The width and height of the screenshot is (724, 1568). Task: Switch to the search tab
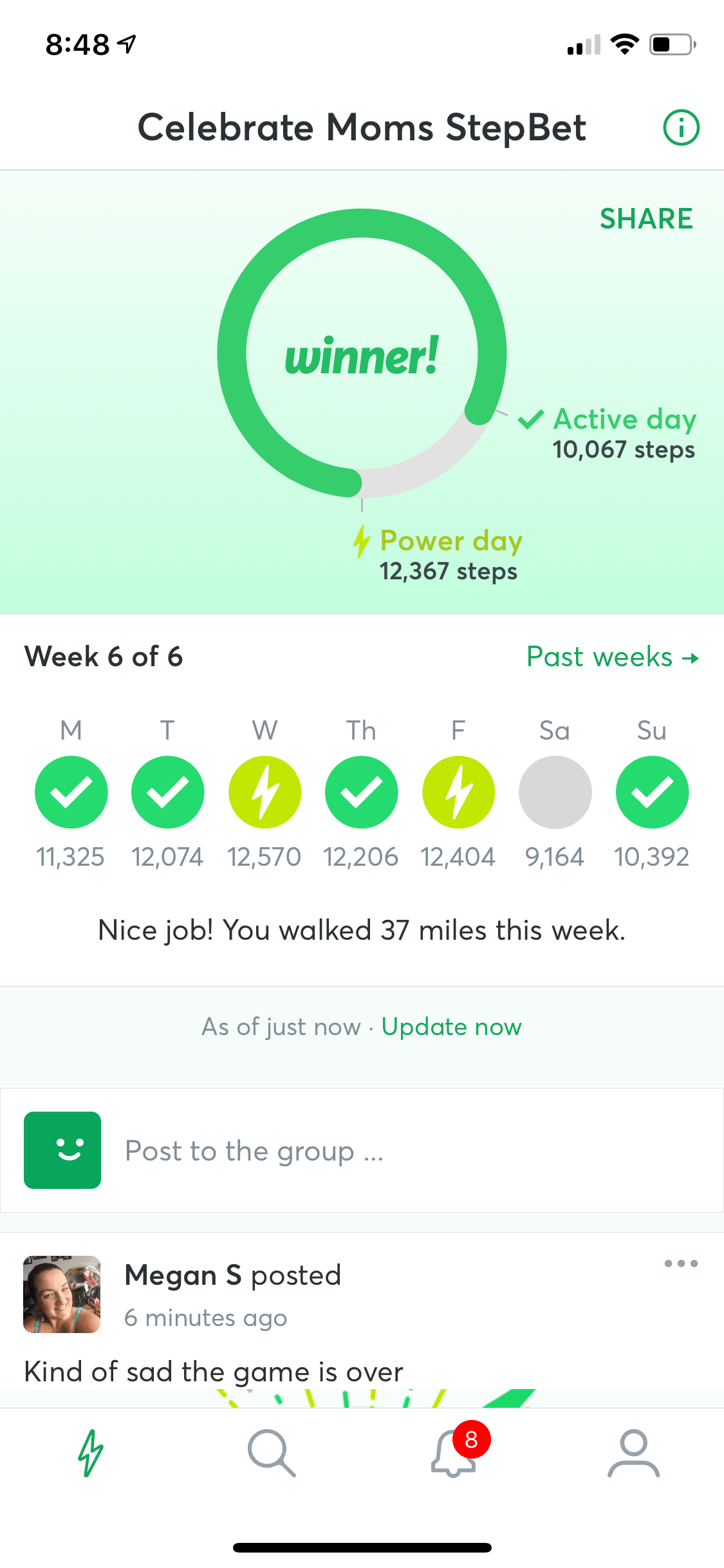pyautogui.click(x=272, y=1453)
